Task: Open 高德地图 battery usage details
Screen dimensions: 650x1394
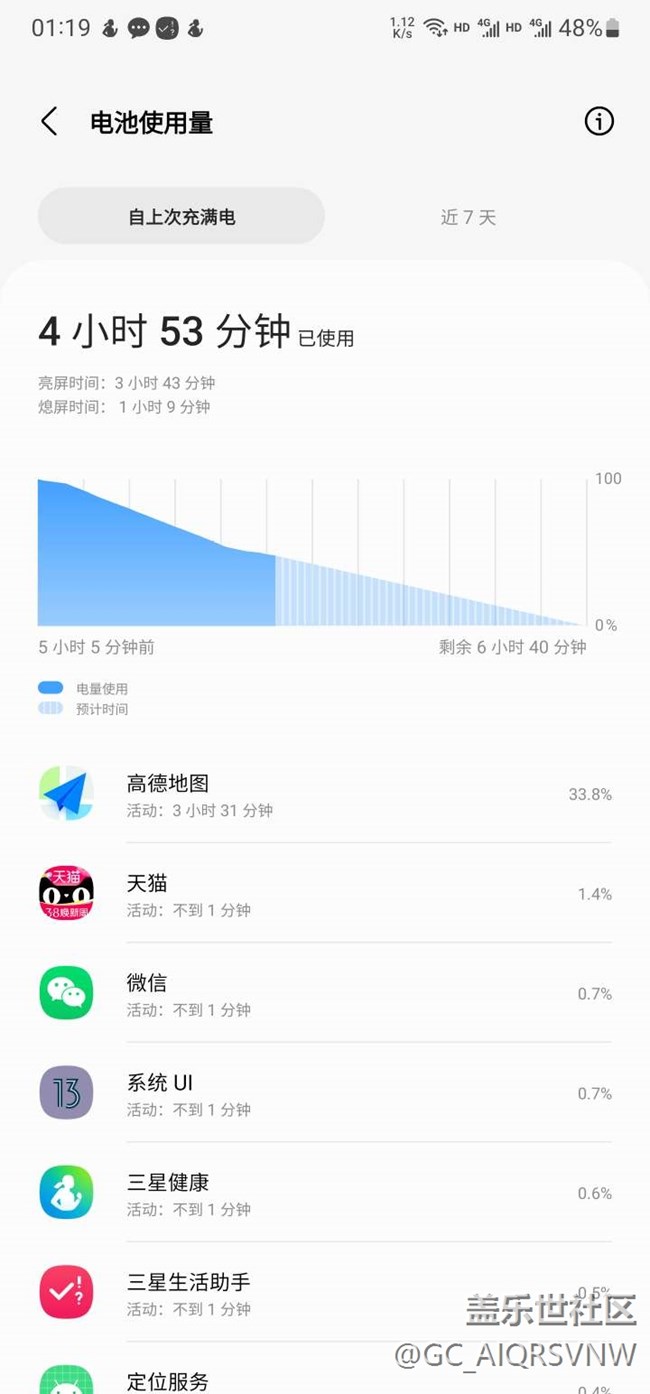Action: [325, 794]
